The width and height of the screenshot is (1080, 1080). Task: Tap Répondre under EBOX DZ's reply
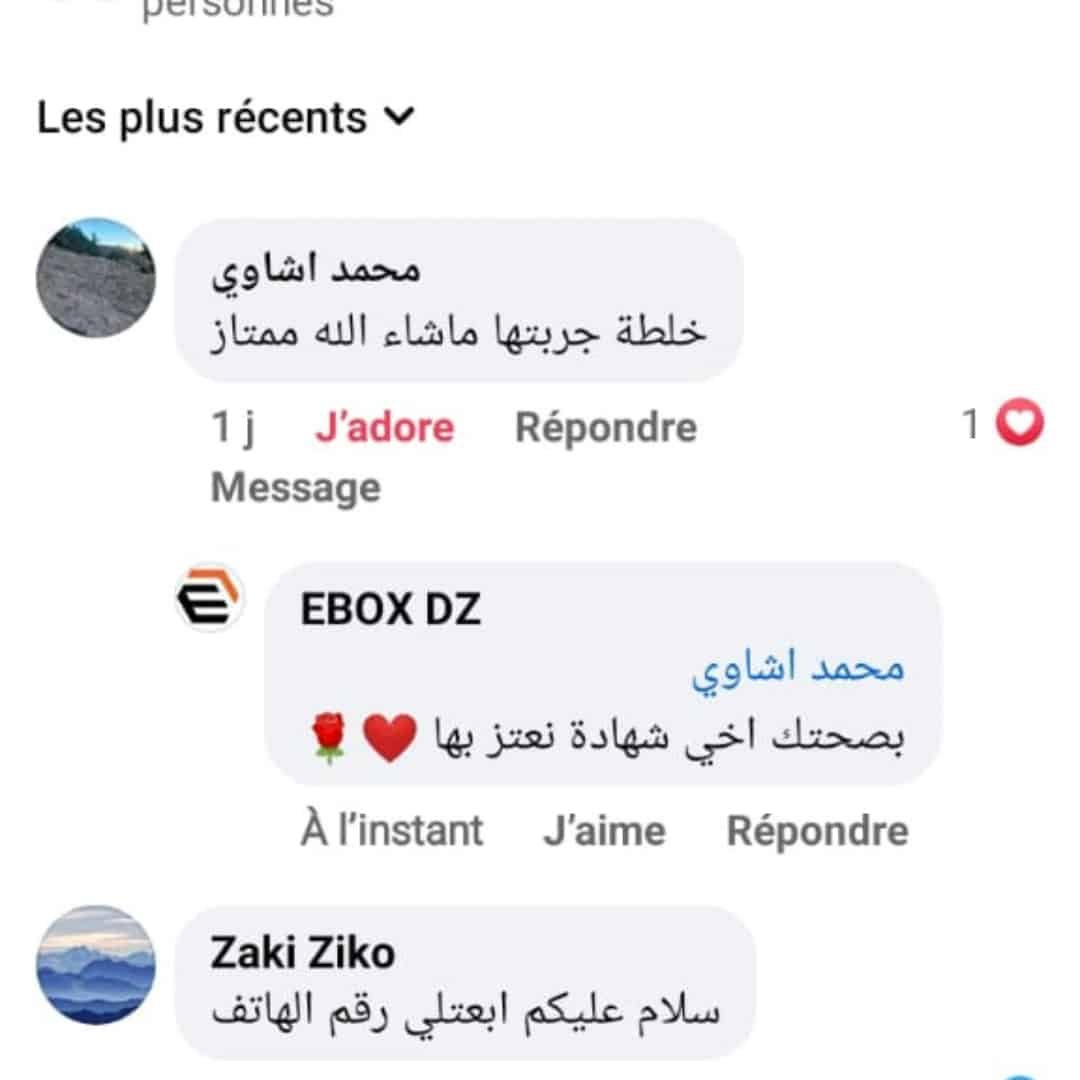point(817,831)
